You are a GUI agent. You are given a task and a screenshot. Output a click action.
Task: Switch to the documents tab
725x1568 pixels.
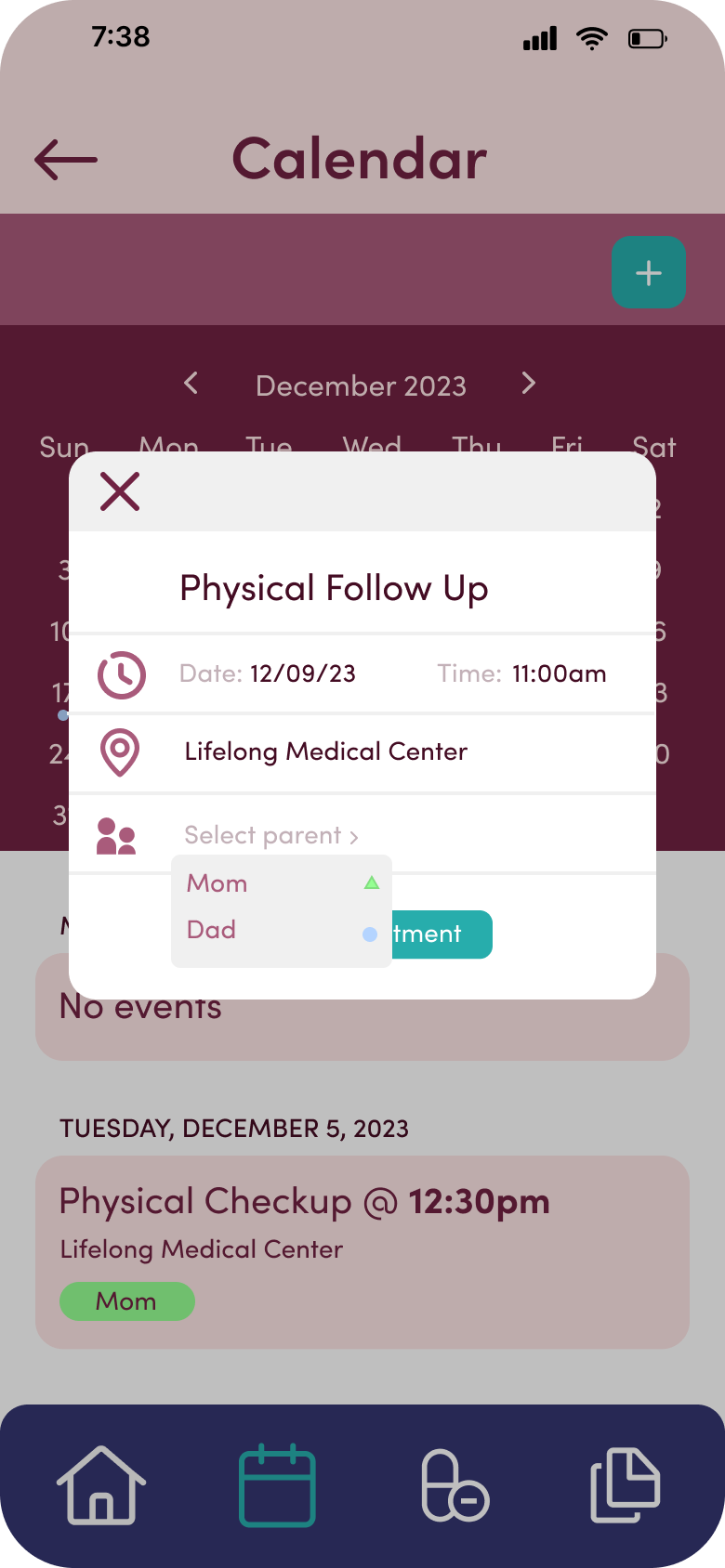[x=626, y=1485]
